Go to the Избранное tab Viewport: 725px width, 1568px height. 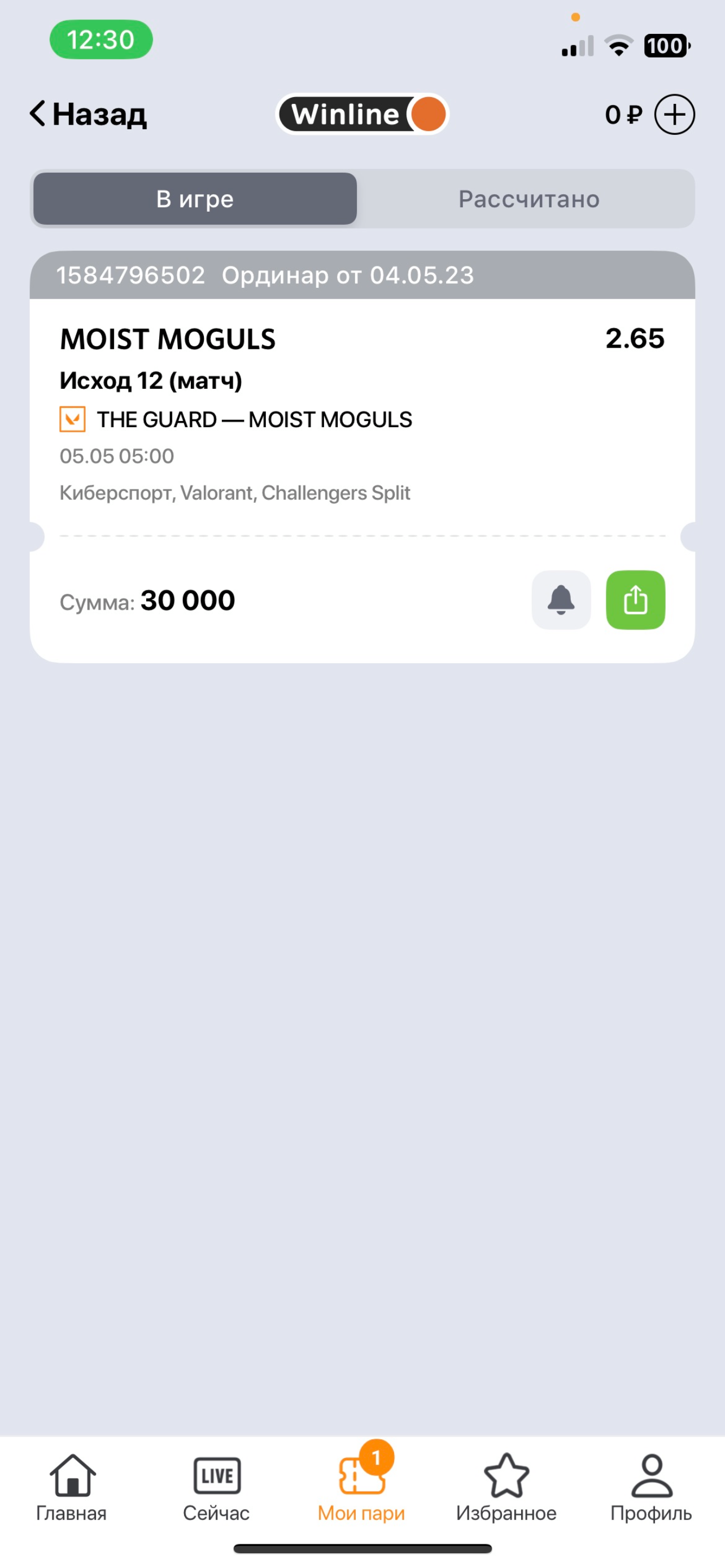click(506, 1486)
